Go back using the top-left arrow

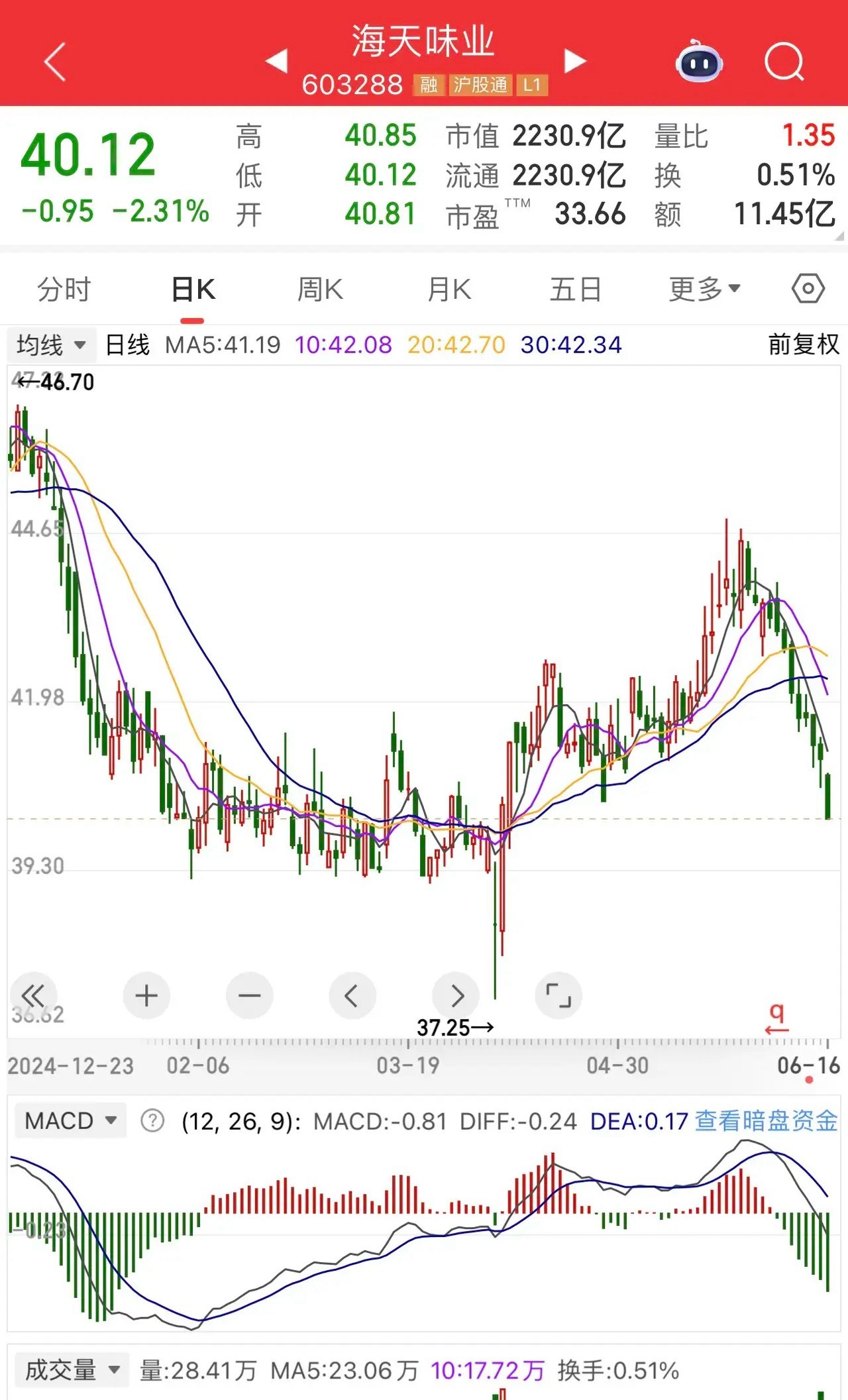55,62
